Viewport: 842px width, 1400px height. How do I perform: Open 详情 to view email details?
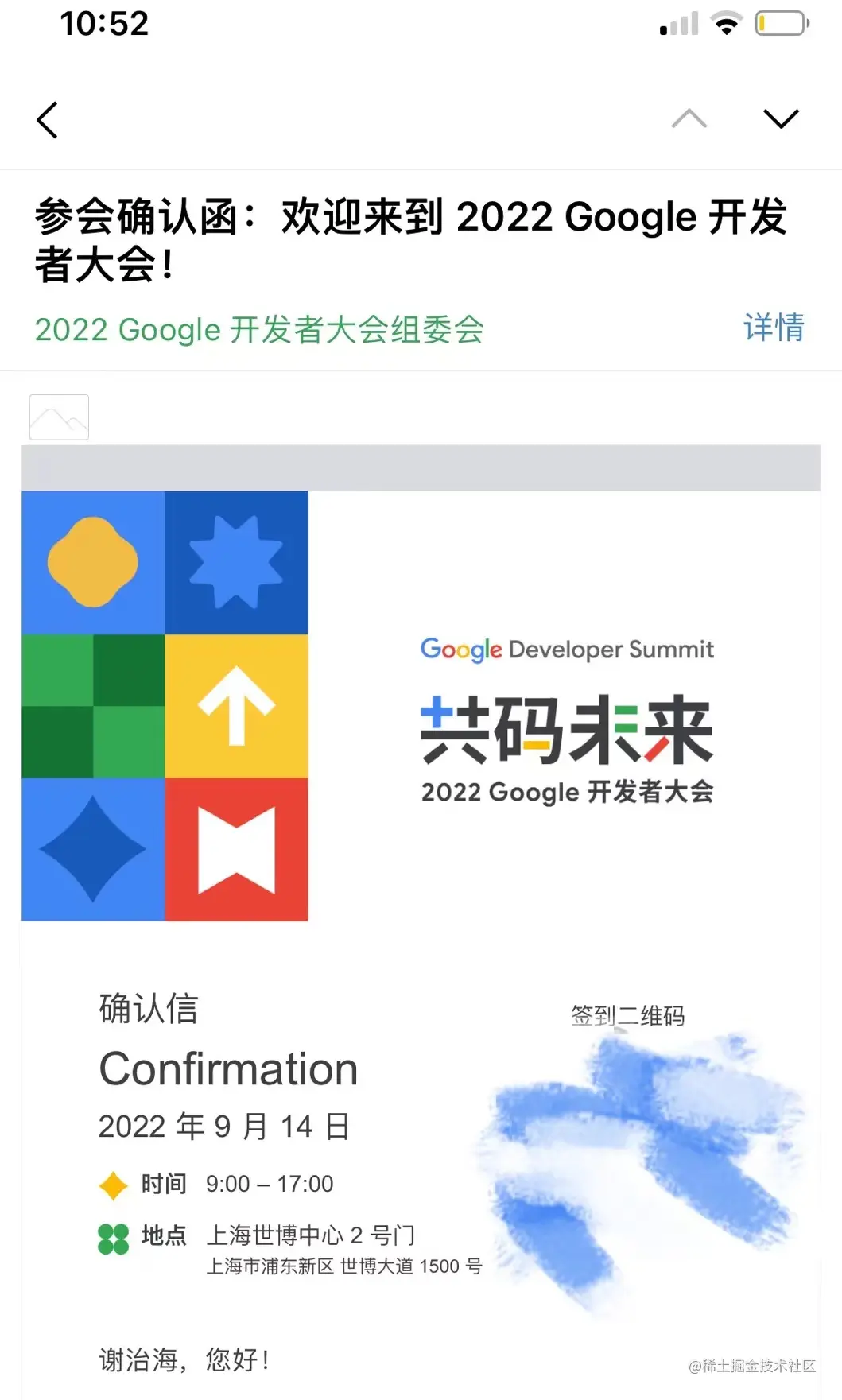click(x=773, y=328)
